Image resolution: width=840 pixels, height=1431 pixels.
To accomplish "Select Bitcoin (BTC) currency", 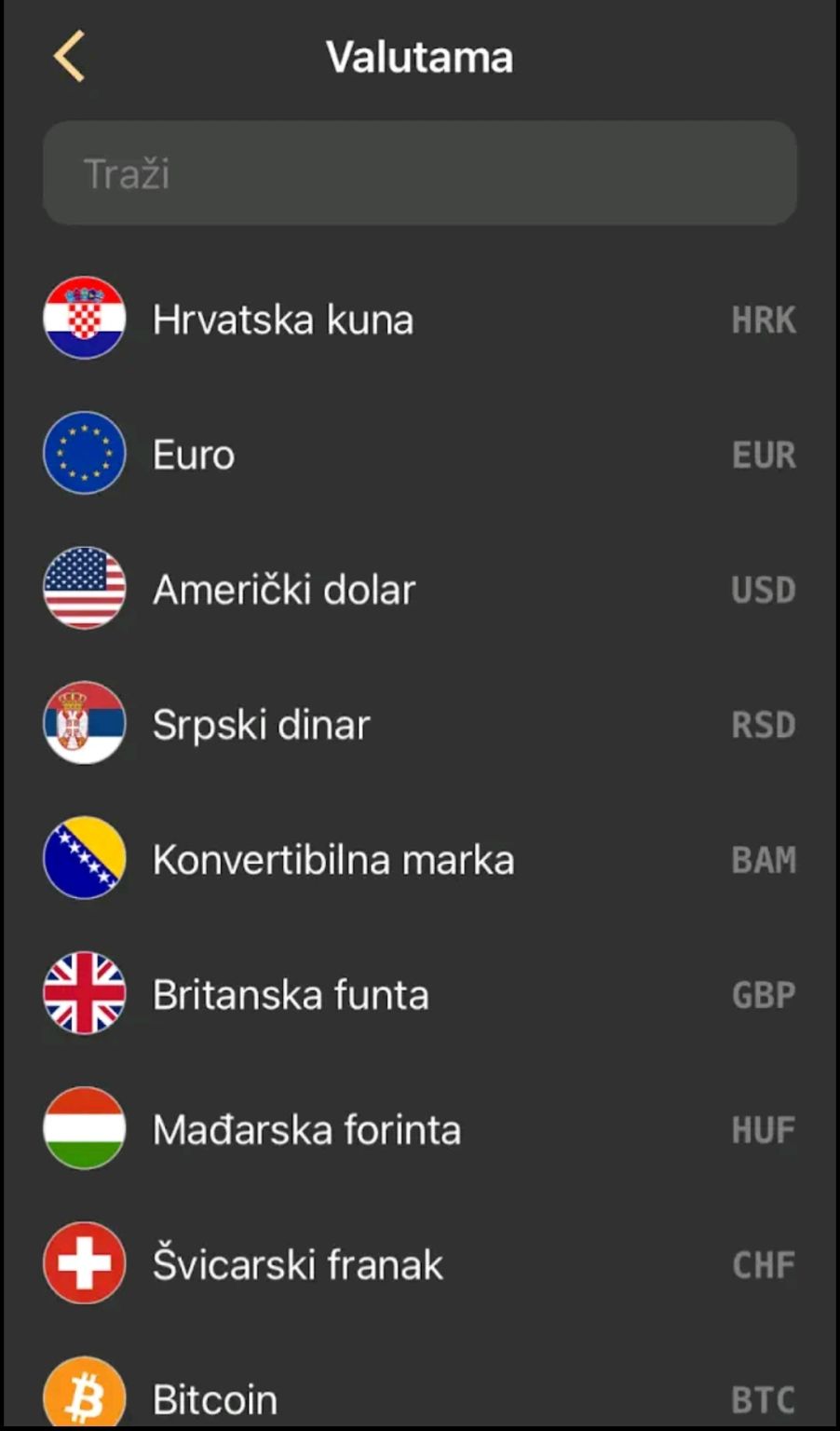I will click(420, 1394).
